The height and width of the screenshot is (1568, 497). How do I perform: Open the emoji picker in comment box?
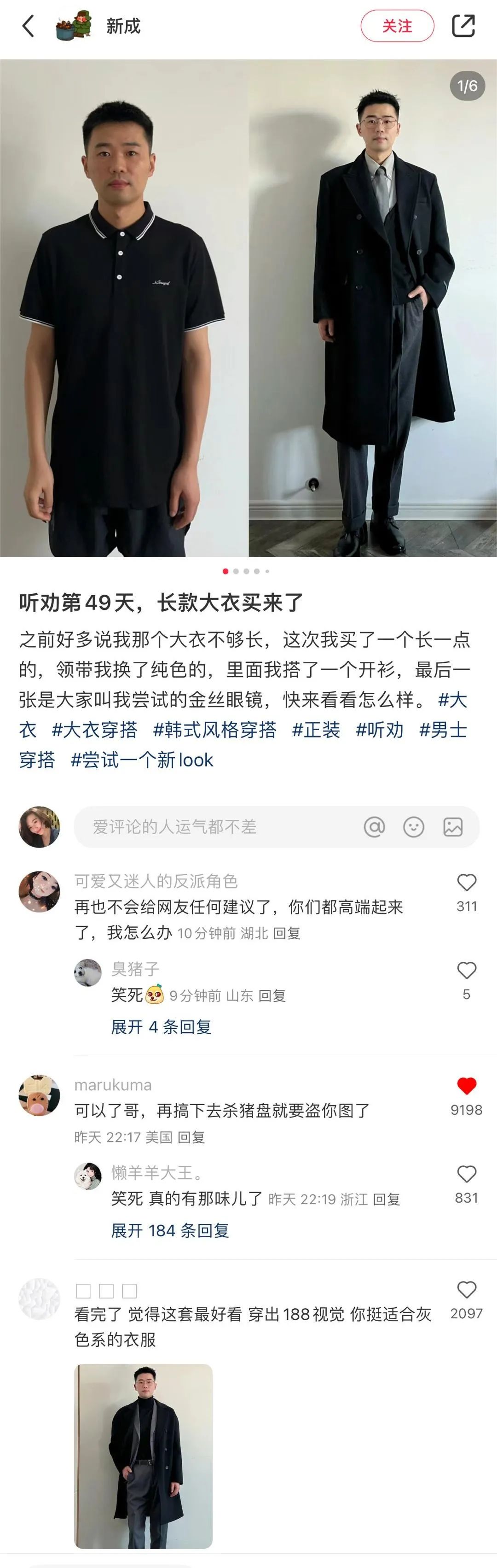[414, 826]
